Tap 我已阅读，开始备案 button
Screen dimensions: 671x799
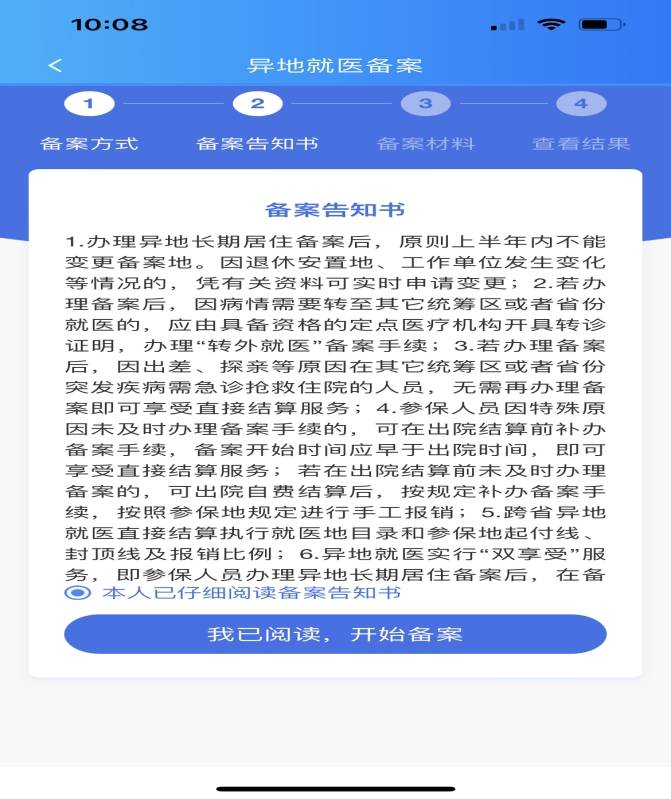[335, 634]
